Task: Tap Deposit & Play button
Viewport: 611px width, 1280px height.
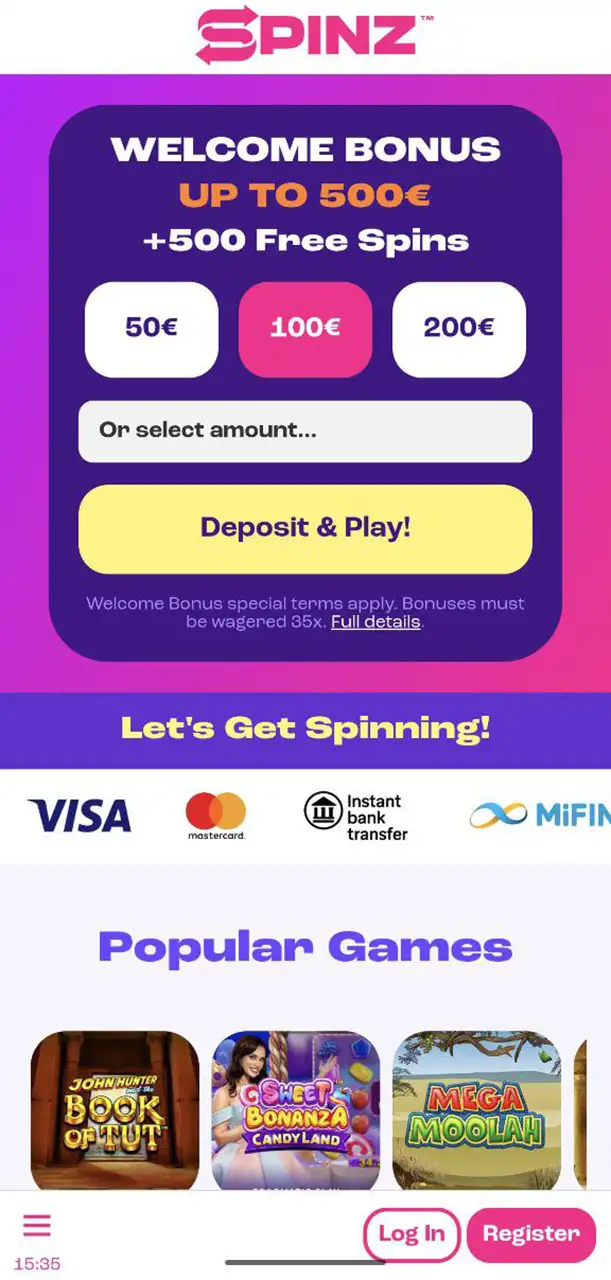Action: (305, 529)
